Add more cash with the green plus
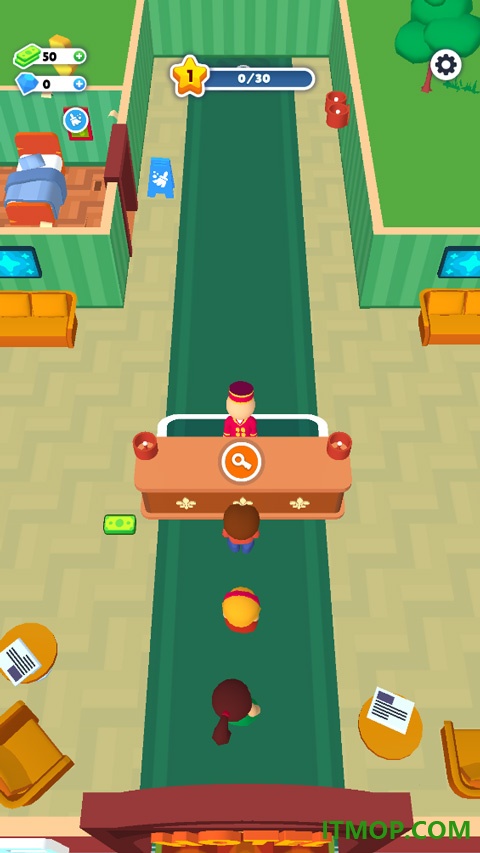The image size is (480, 853). (79, 56)
